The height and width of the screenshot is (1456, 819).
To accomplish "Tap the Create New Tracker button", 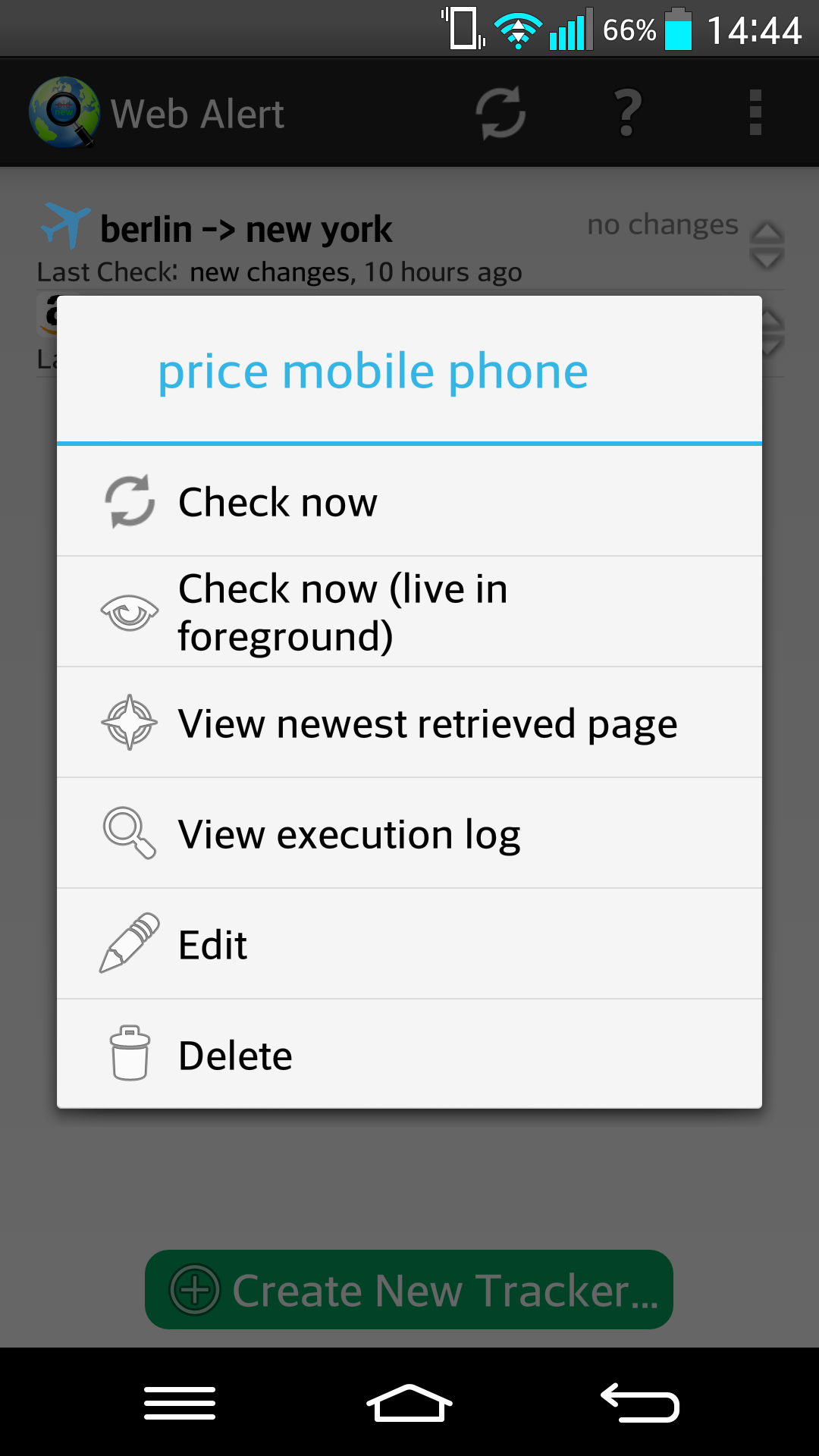I will coord(408,1289).
